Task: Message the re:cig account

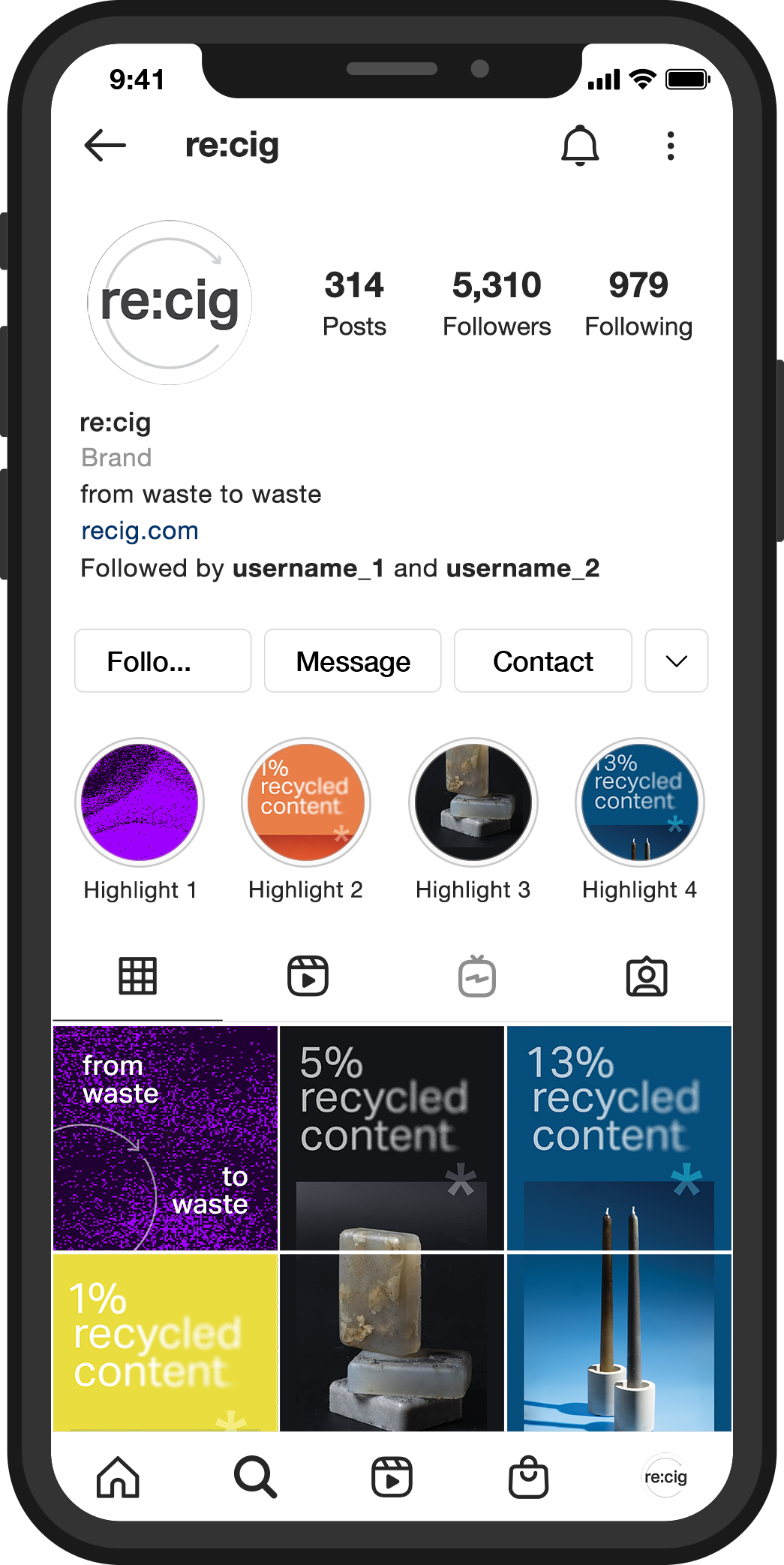Action: click(353, 661)
